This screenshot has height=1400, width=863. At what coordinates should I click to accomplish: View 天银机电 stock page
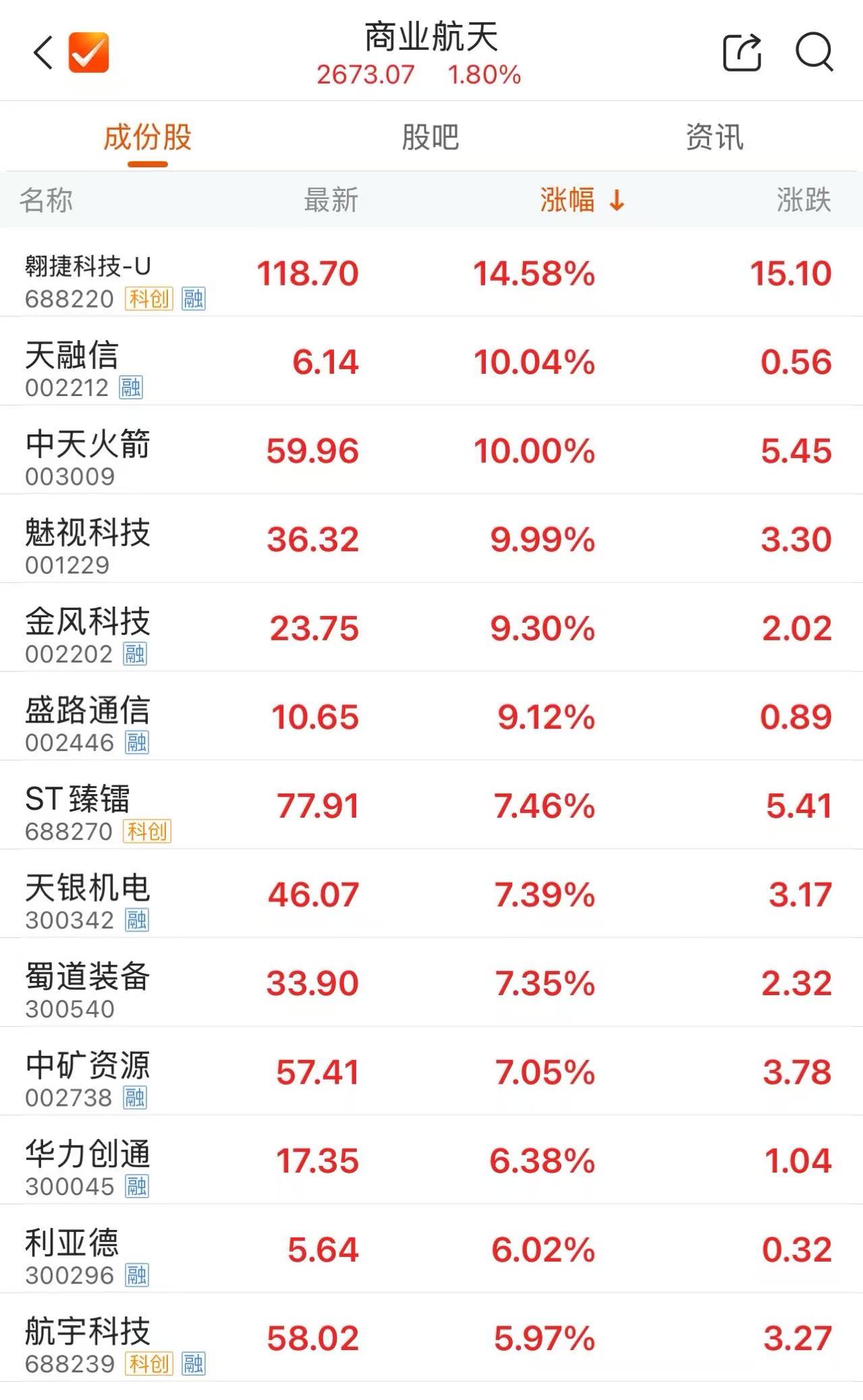click(x=431, y=894)
